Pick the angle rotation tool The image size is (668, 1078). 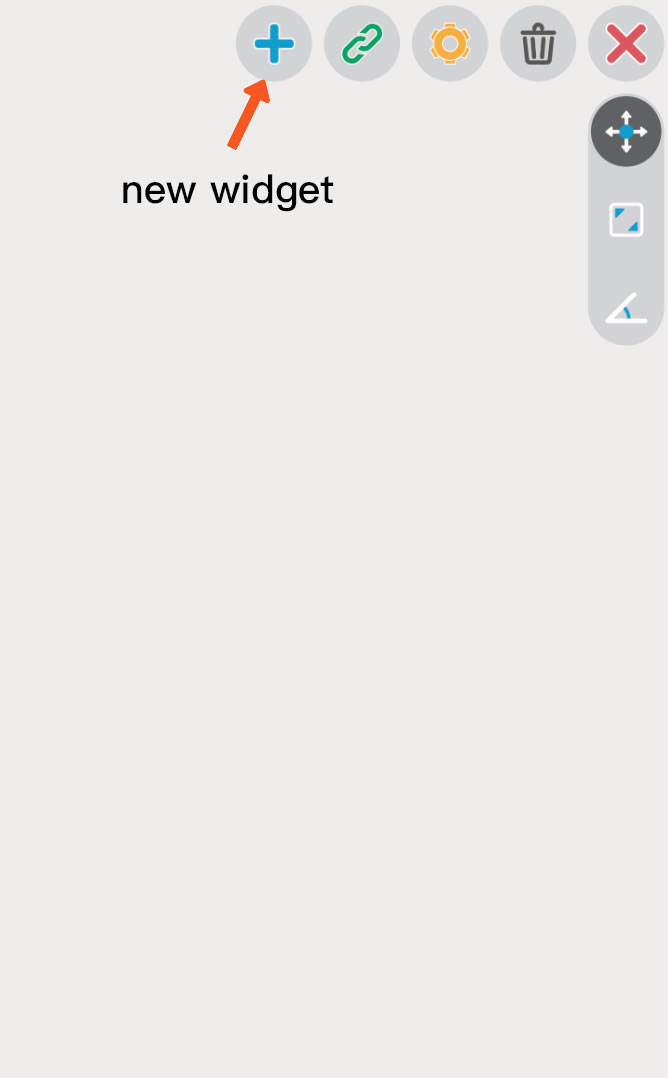coord(626,308)
